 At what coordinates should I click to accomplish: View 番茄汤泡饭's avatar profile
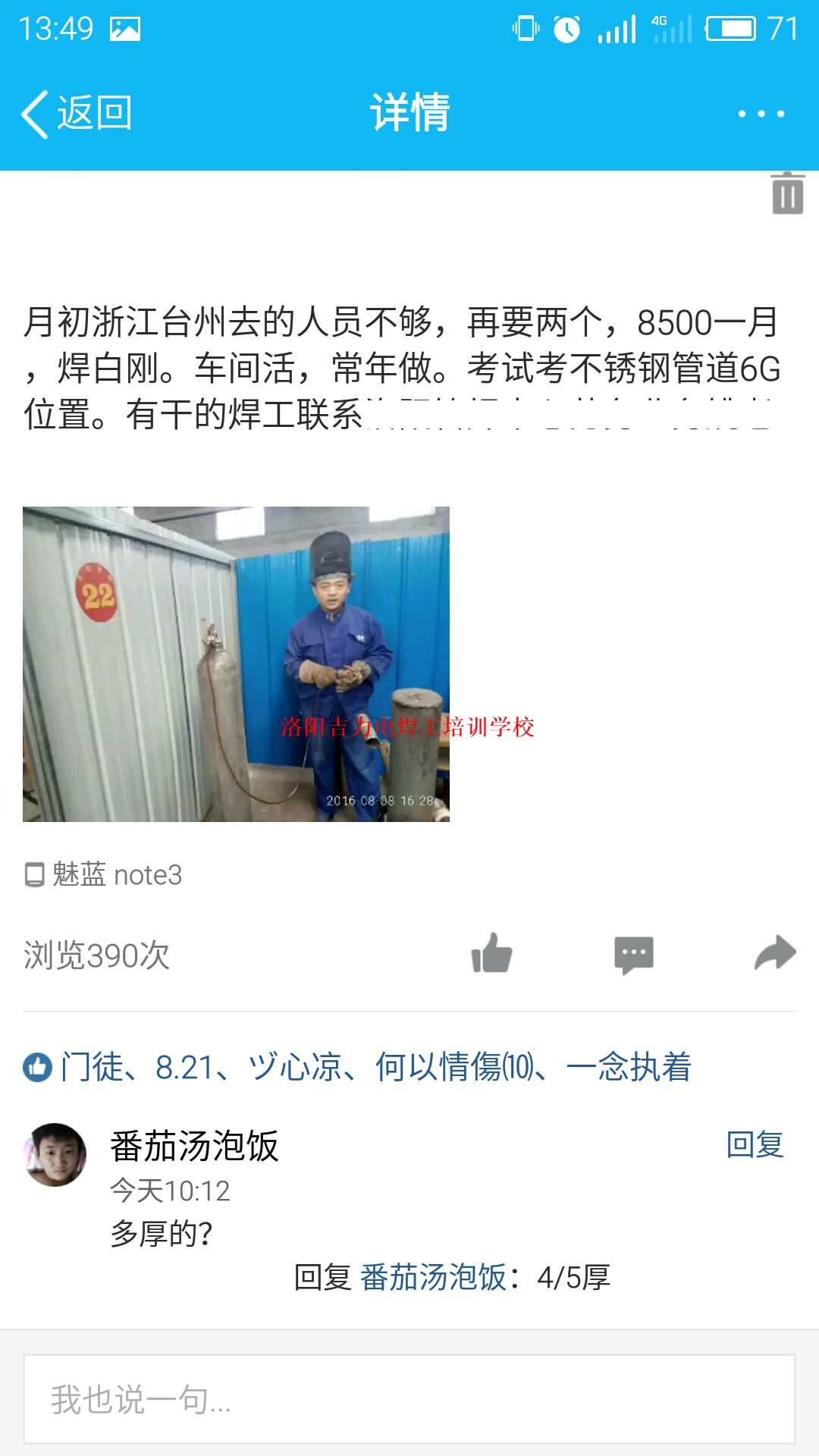pos(55,1154)
